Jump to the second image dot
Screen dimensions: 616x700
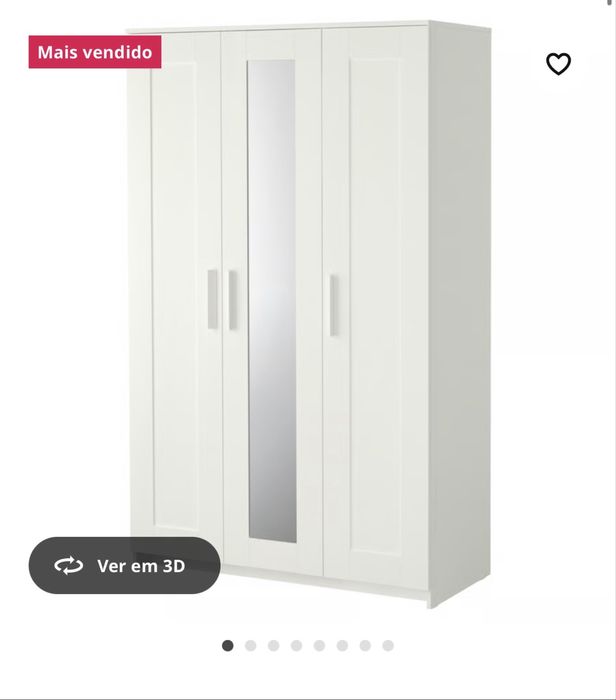251,646
